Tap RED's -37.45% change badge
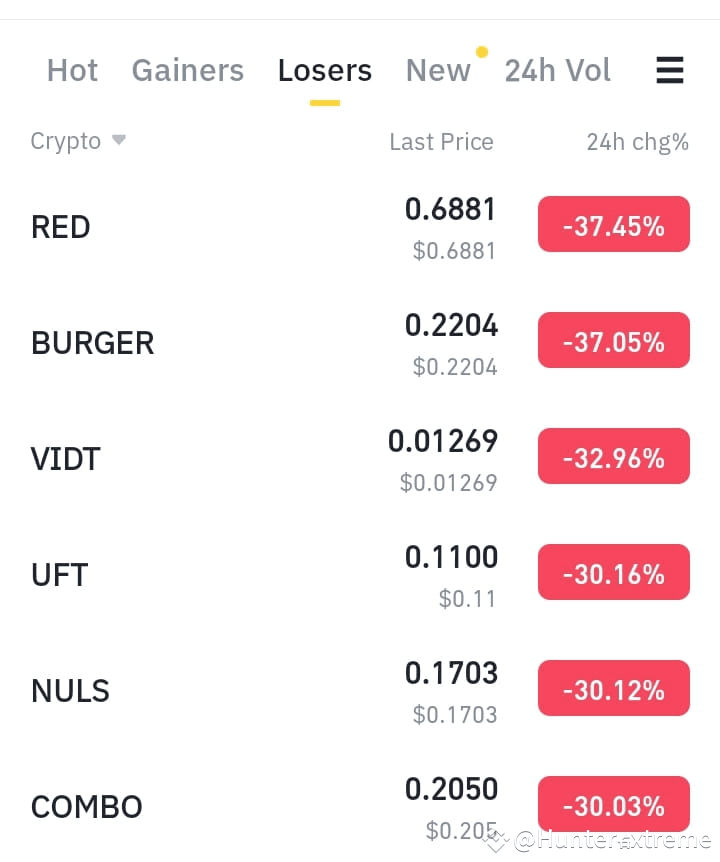This screenshot has height=862, width=720. point(613,226)
